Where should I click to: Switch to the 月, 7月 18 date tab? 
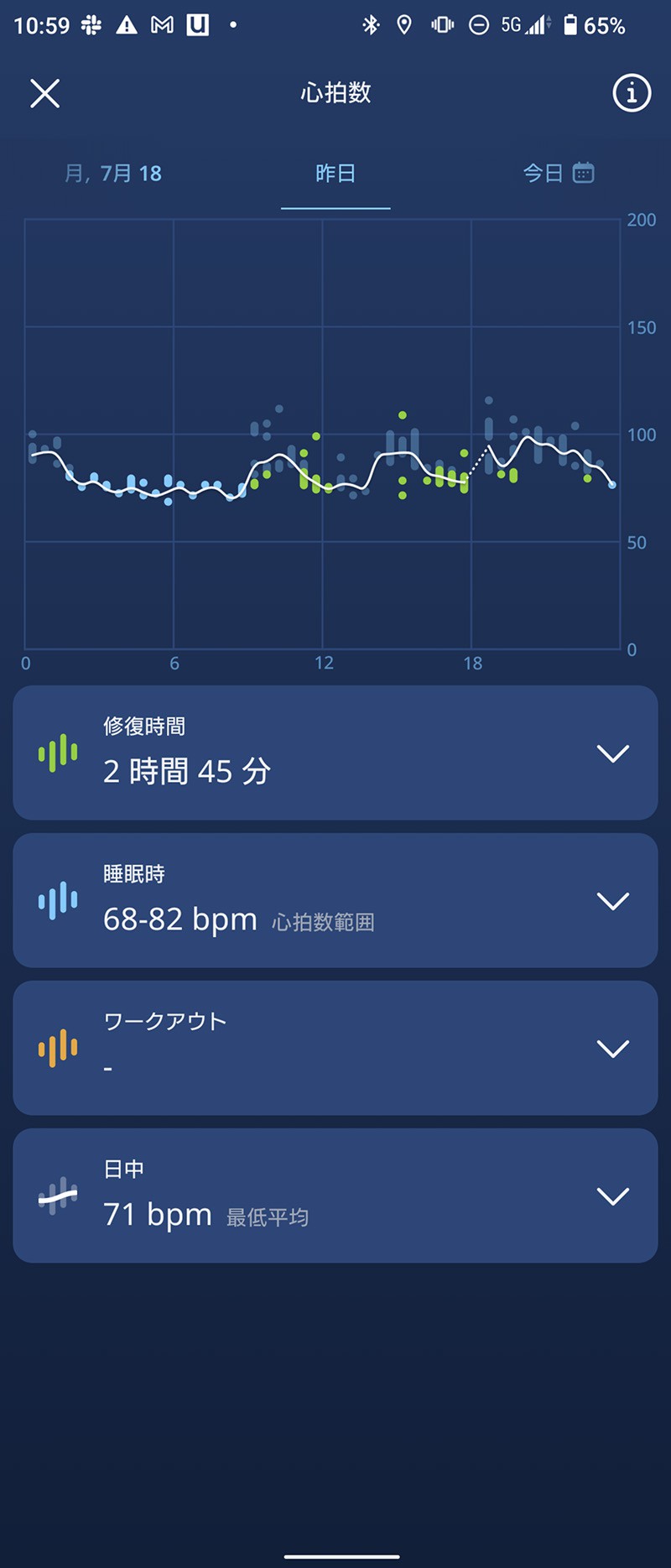(x=113, y=174)
